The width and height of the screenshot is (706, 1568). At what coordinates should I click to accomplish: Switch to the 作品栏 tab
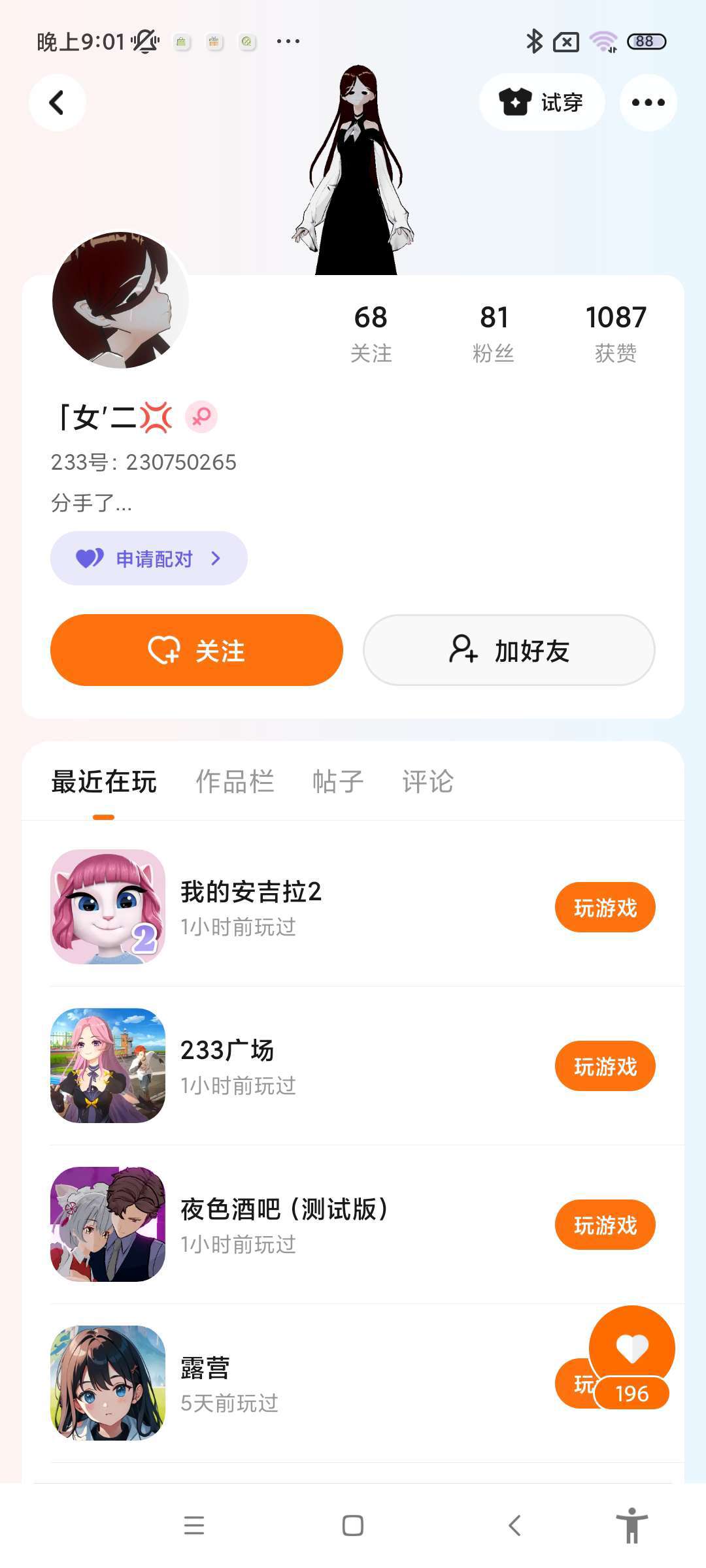[x=235, y=781]
